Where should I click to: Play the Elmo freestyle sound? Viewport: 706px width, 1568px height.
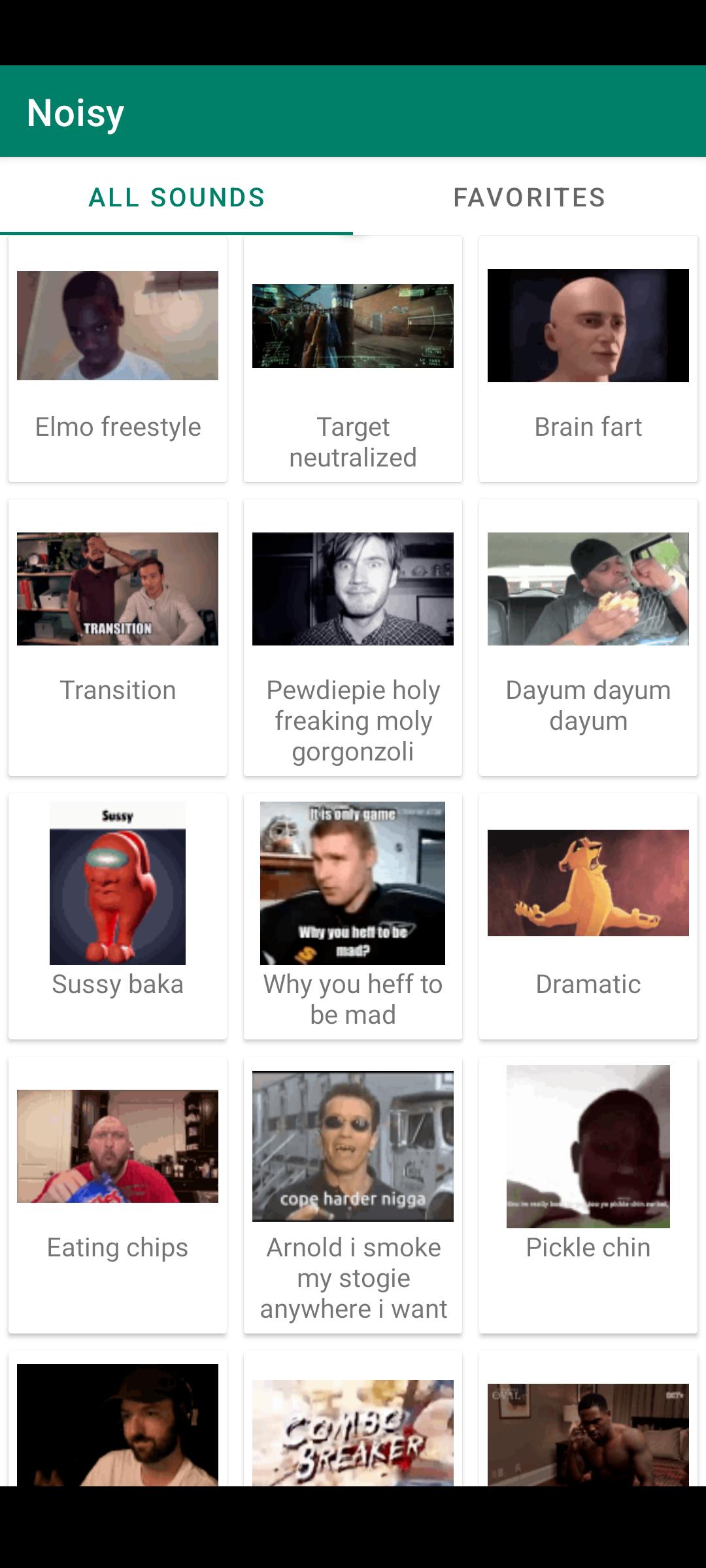coord(118,359)
